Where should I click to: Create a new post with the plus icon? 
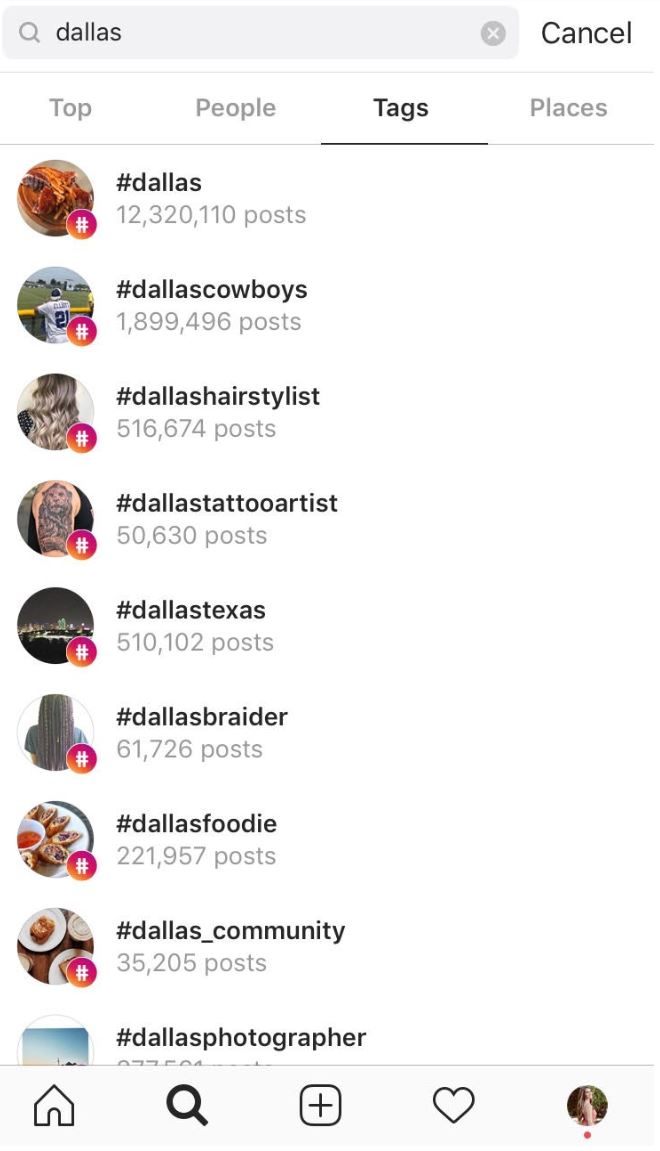[x=321, y=1105]
